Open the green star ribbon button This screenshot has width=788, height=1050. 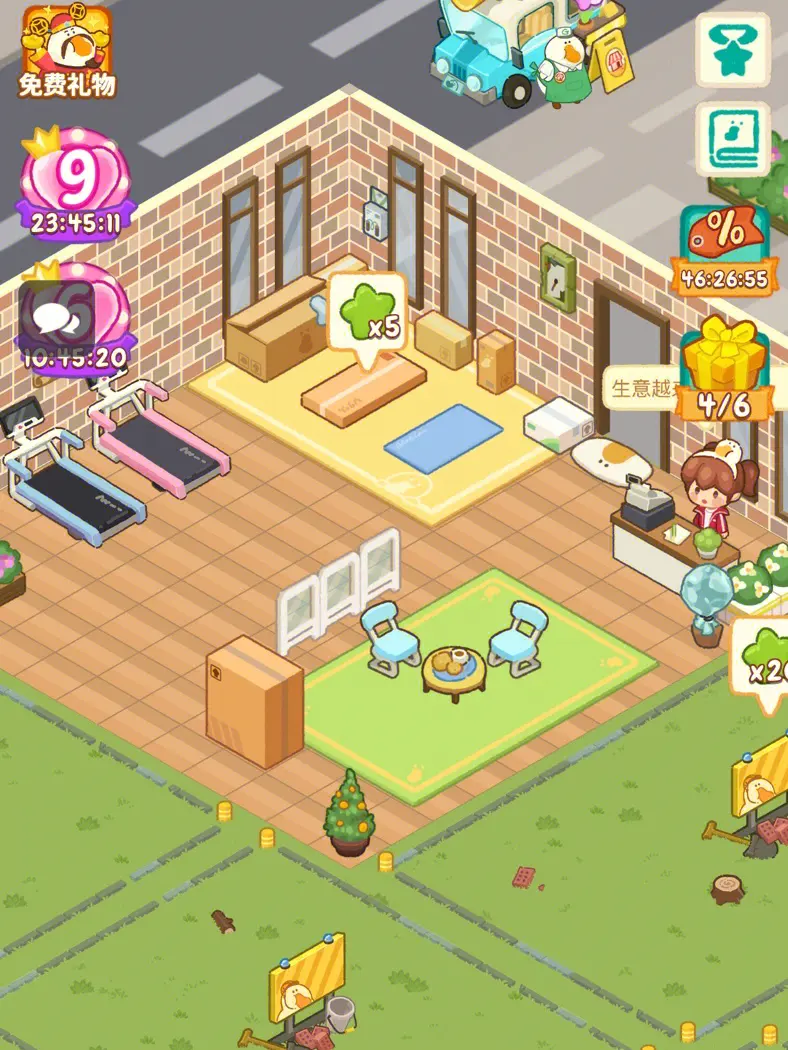[732, 50]
